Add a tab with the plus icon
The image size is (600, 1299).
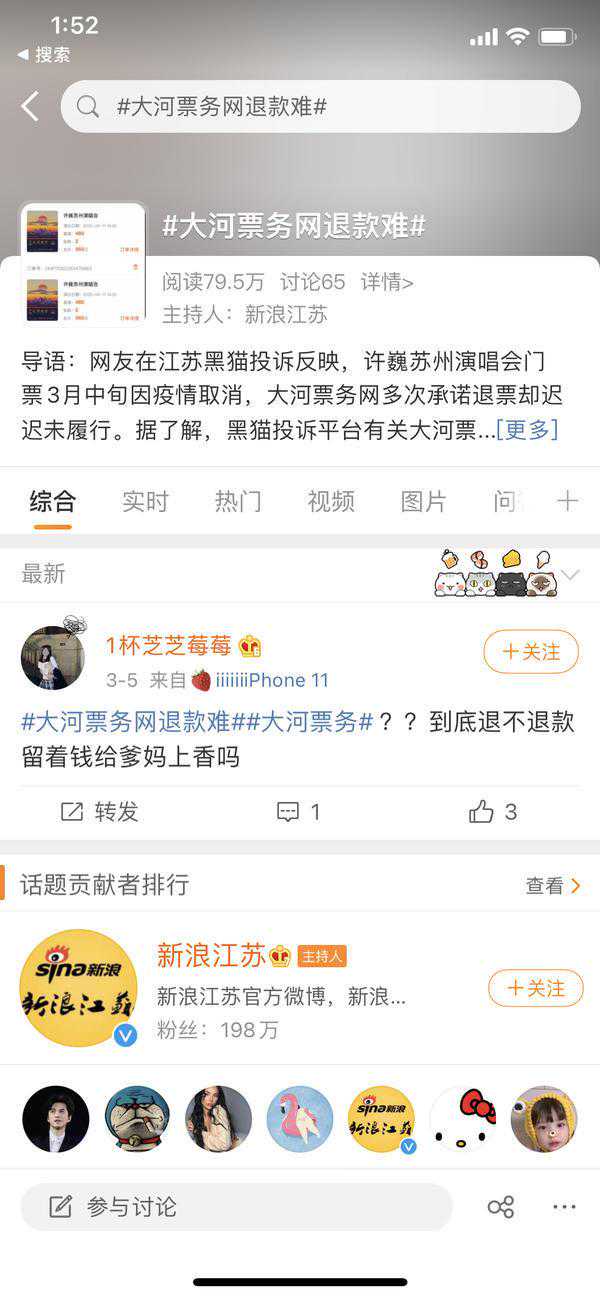567,501
